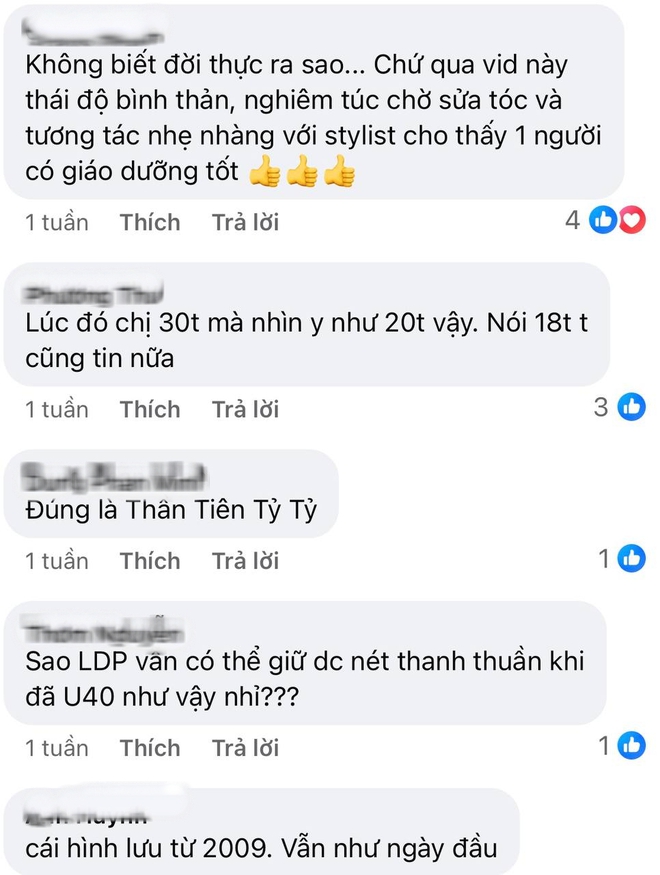Screen dimensions: 660x875
Task: Reply to the comment mentioning stylist
Action: coord(245,222)
